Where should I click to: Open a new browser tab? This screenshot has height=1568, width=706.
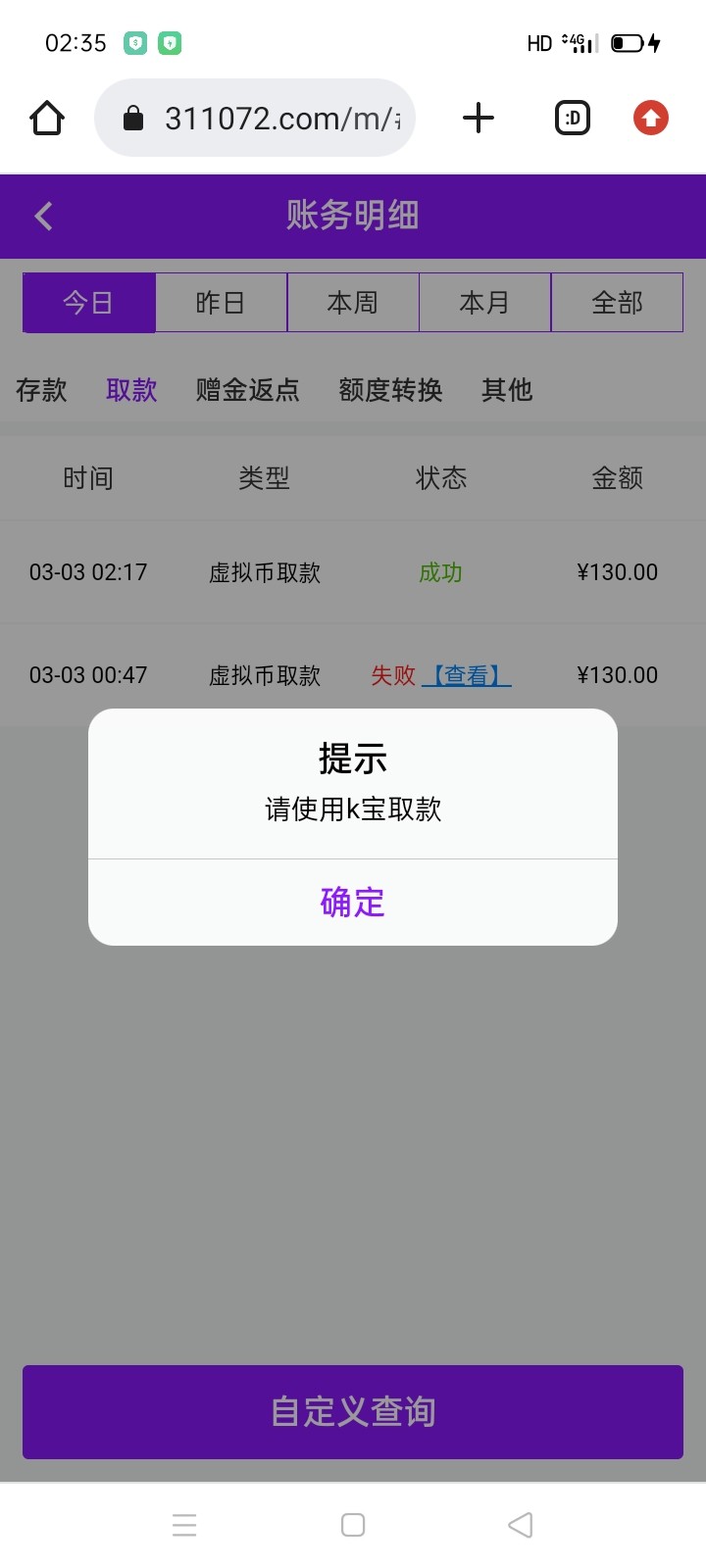479,119
